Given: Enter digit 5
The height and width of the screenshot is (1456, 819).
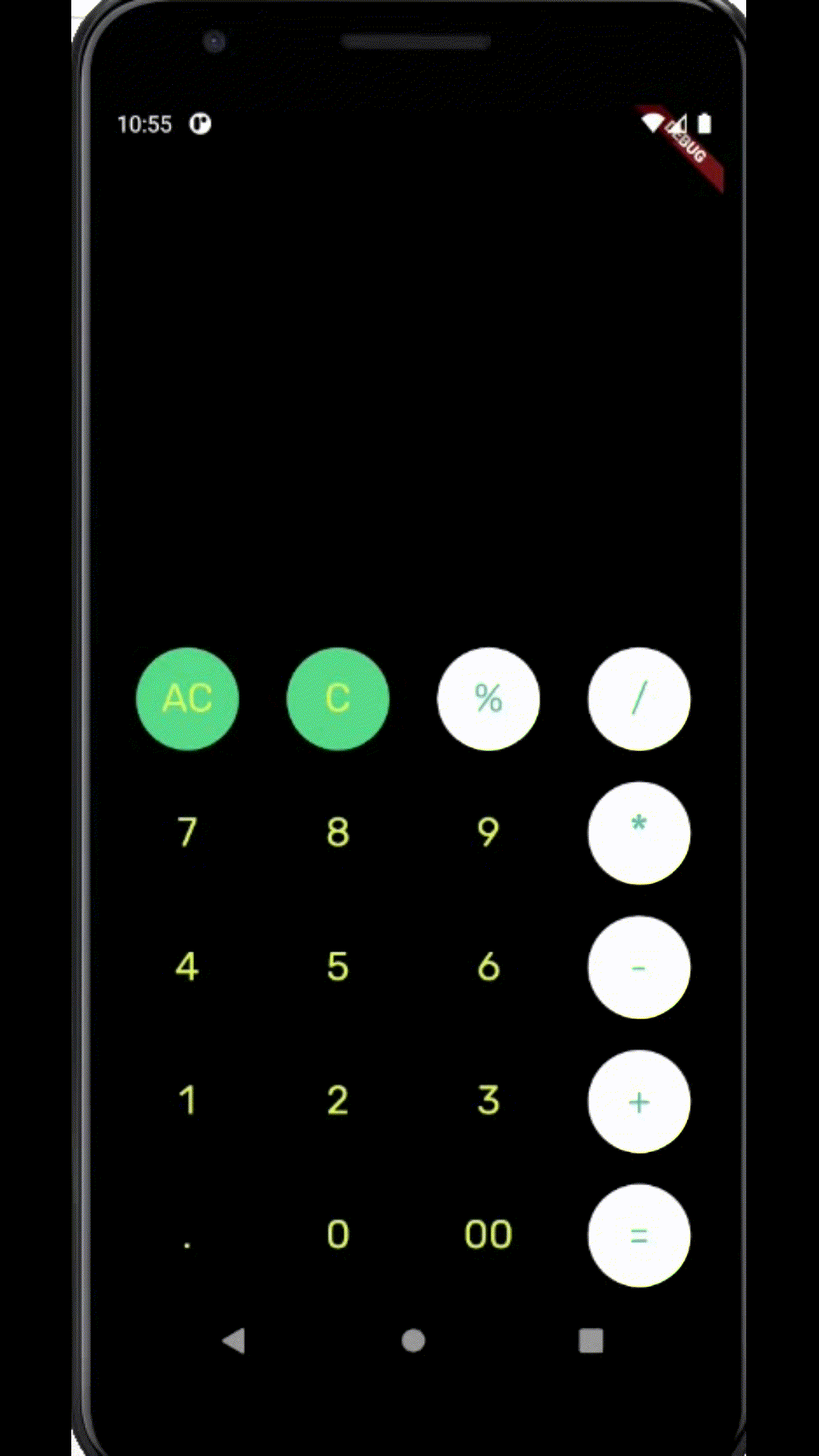Looking at the screenshot, I should pos(338,967).
